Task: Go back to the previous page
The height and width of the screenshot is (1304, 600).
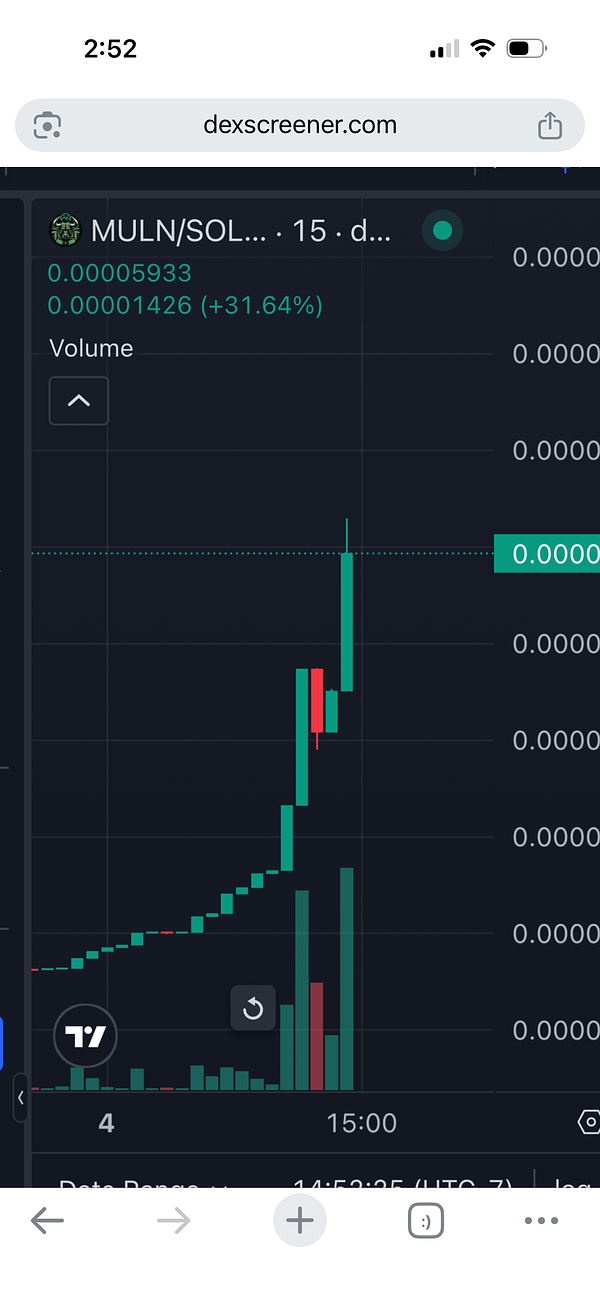Action: coord(47,1220)
